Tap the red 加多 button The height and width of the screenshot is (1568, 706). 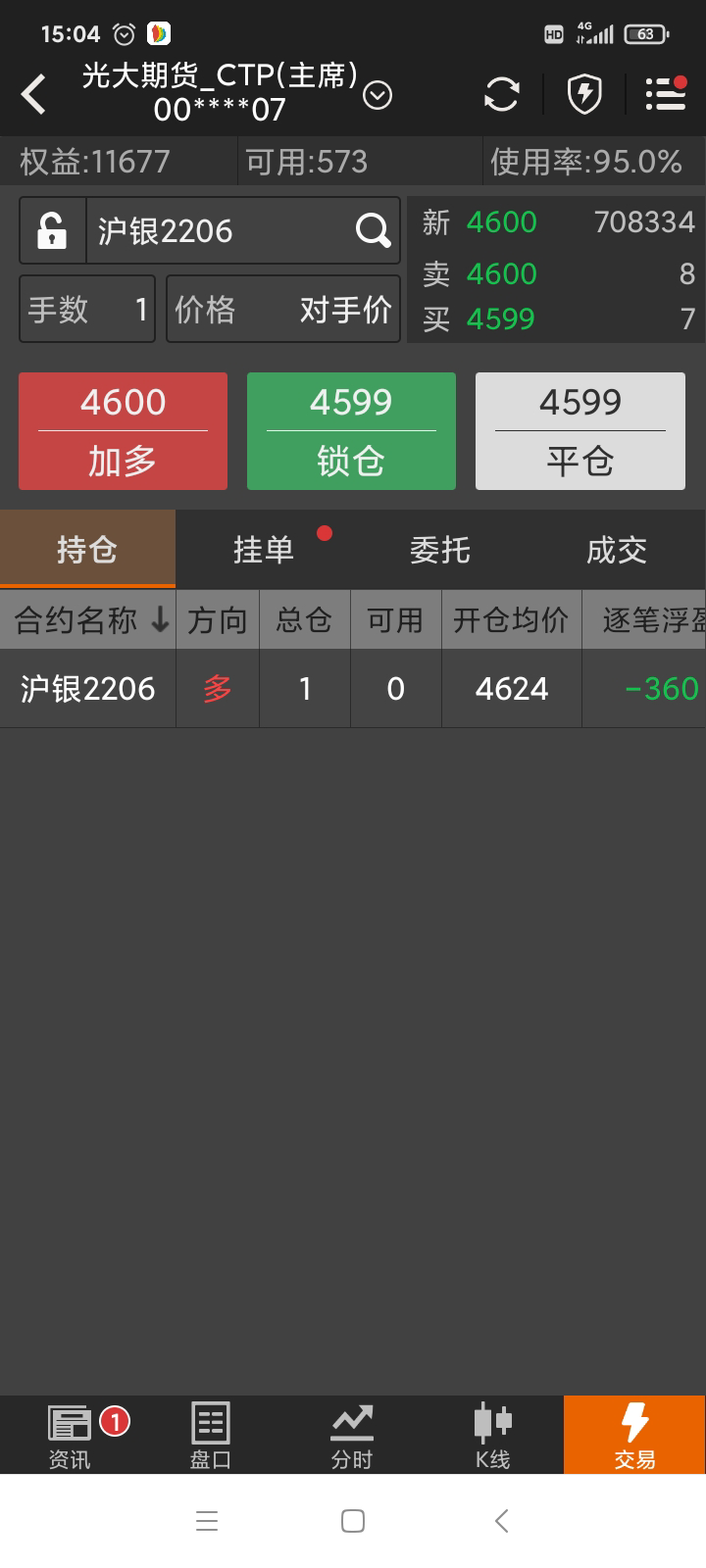(x=123, y=431)
